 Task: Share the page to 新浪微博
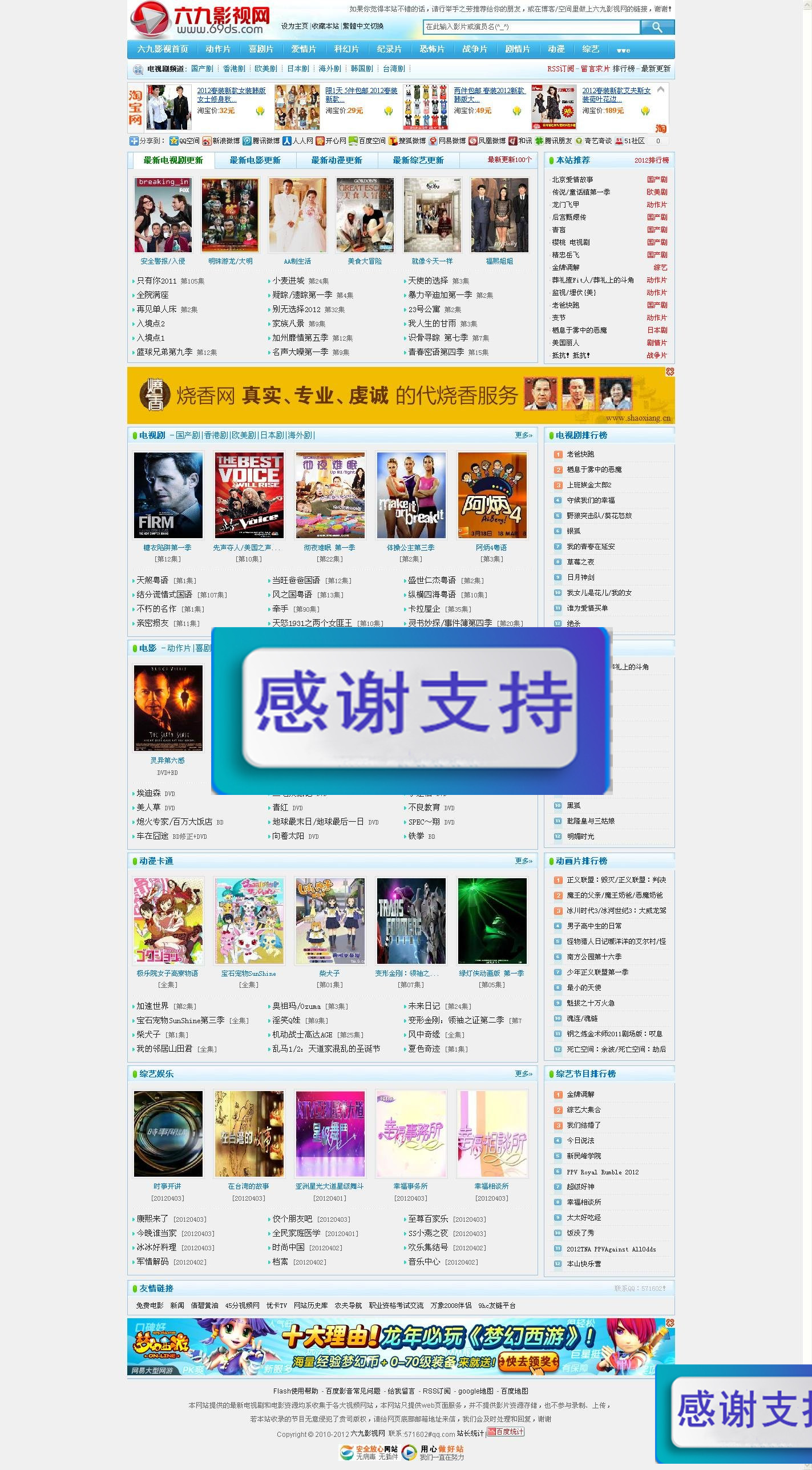pyautogui.click(x=221, y=141)
